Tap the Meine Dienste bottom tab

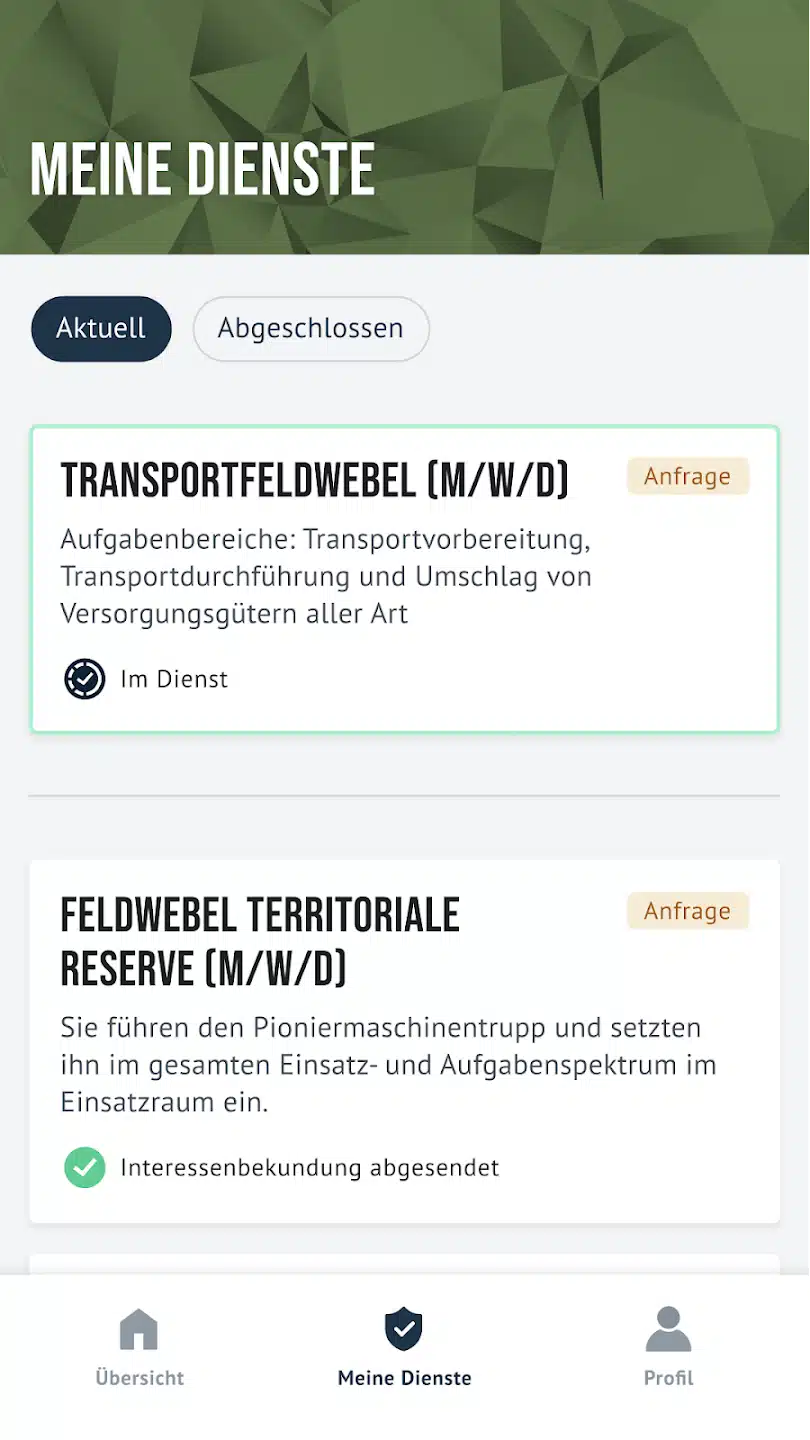coord(404,1349)
